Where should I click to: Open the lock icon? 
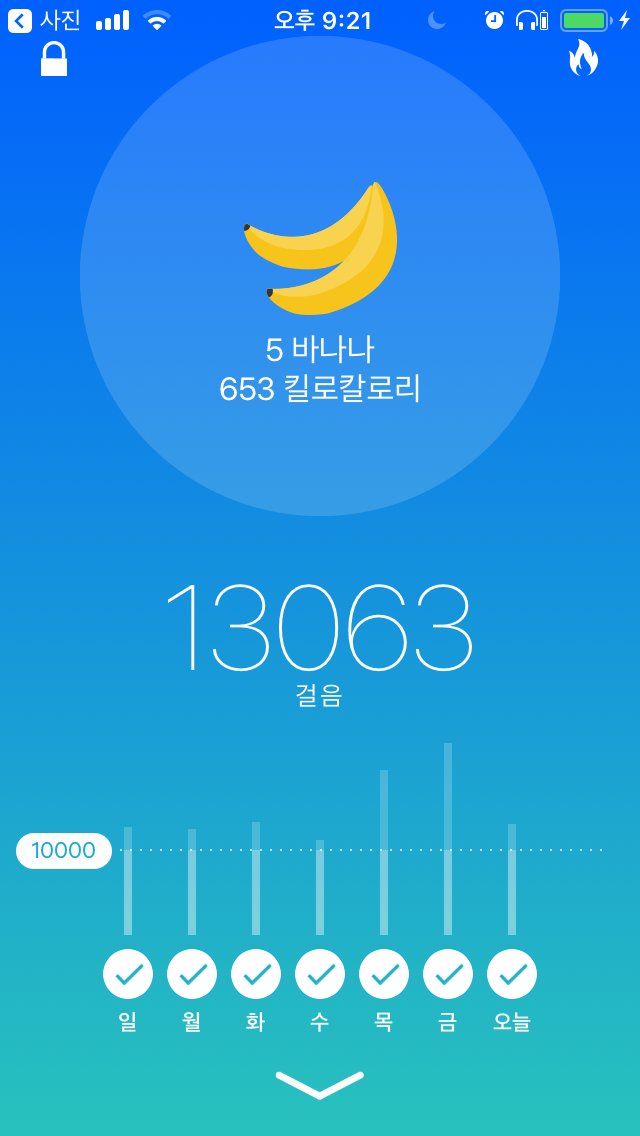pyautogui.click(x=54, y=59)
